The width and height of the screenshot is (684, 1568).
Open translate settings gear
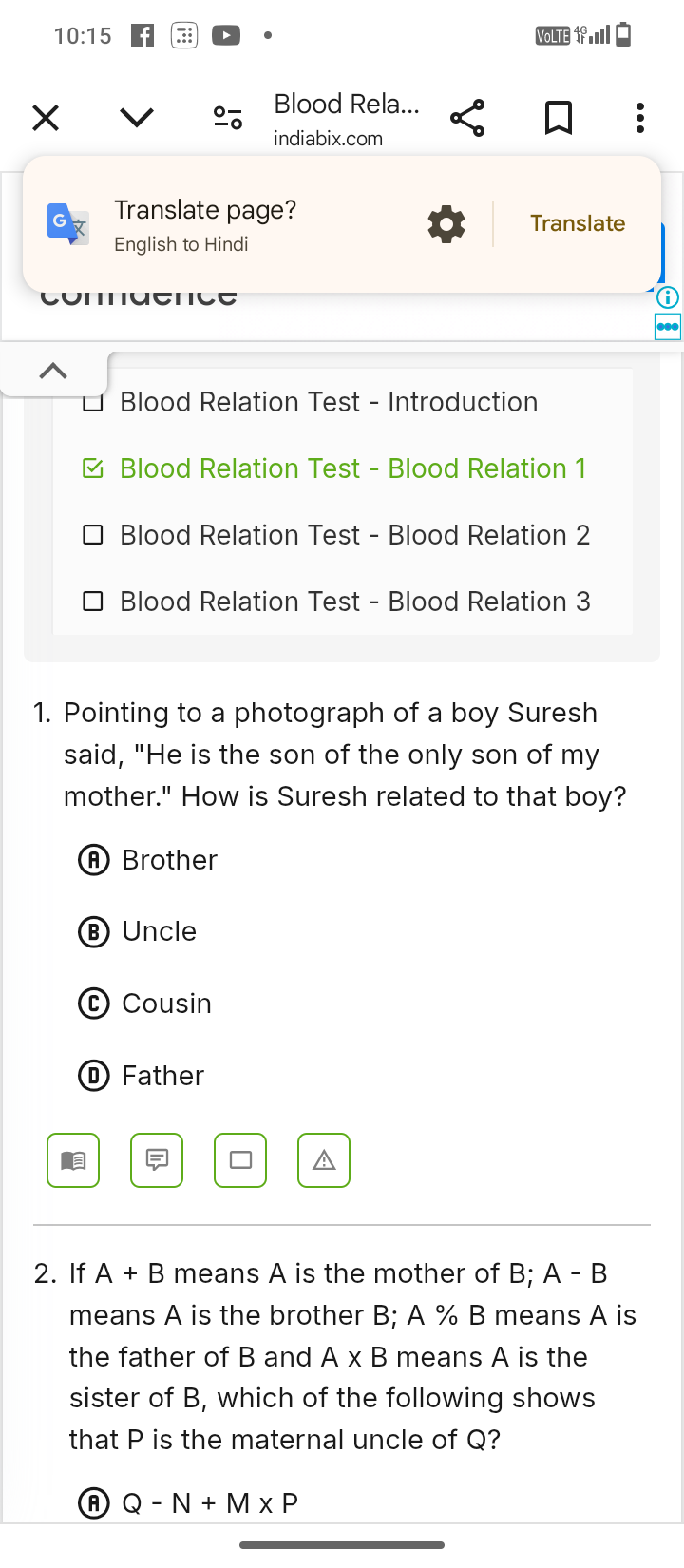click(446, 224)
